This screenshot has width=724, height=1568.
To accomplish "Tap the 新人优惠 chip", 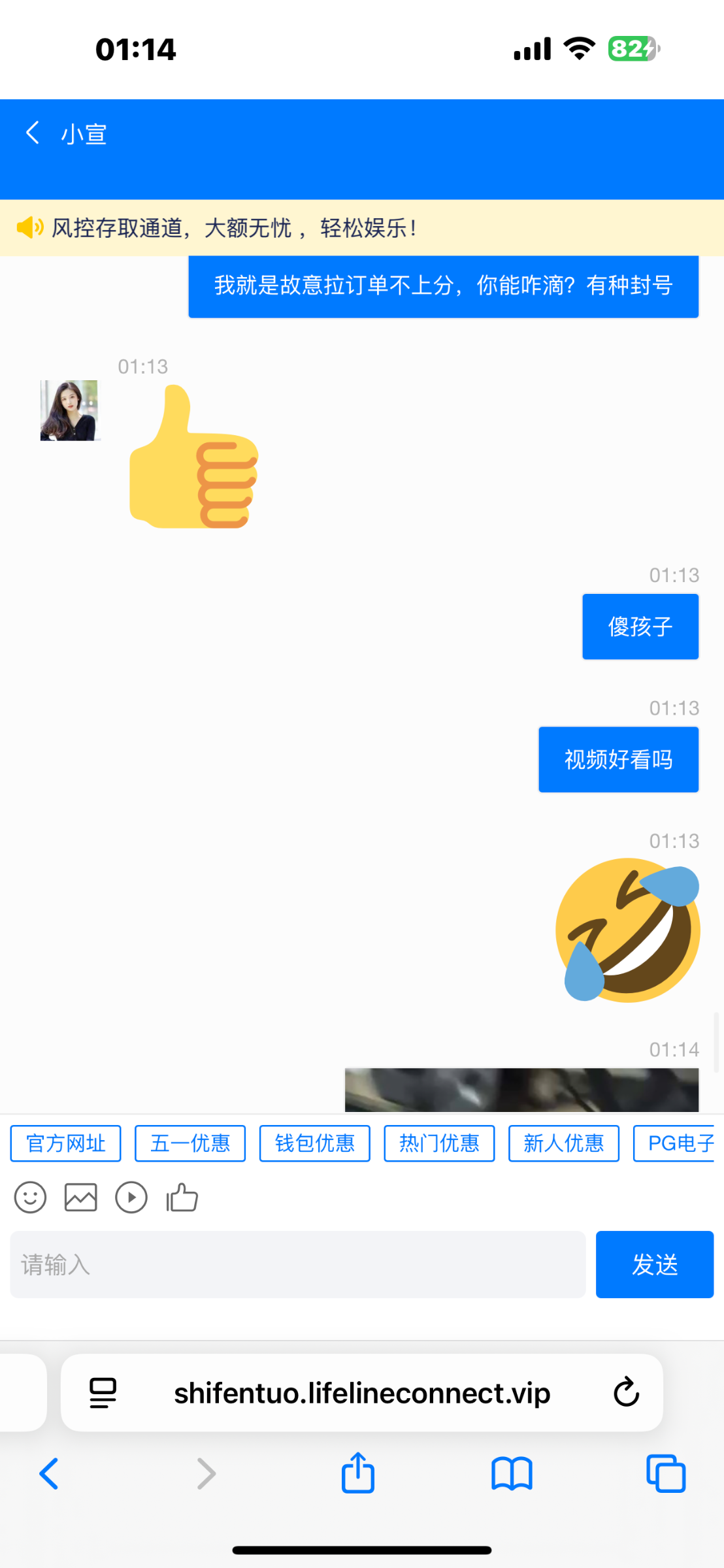I will point(564,1143).
